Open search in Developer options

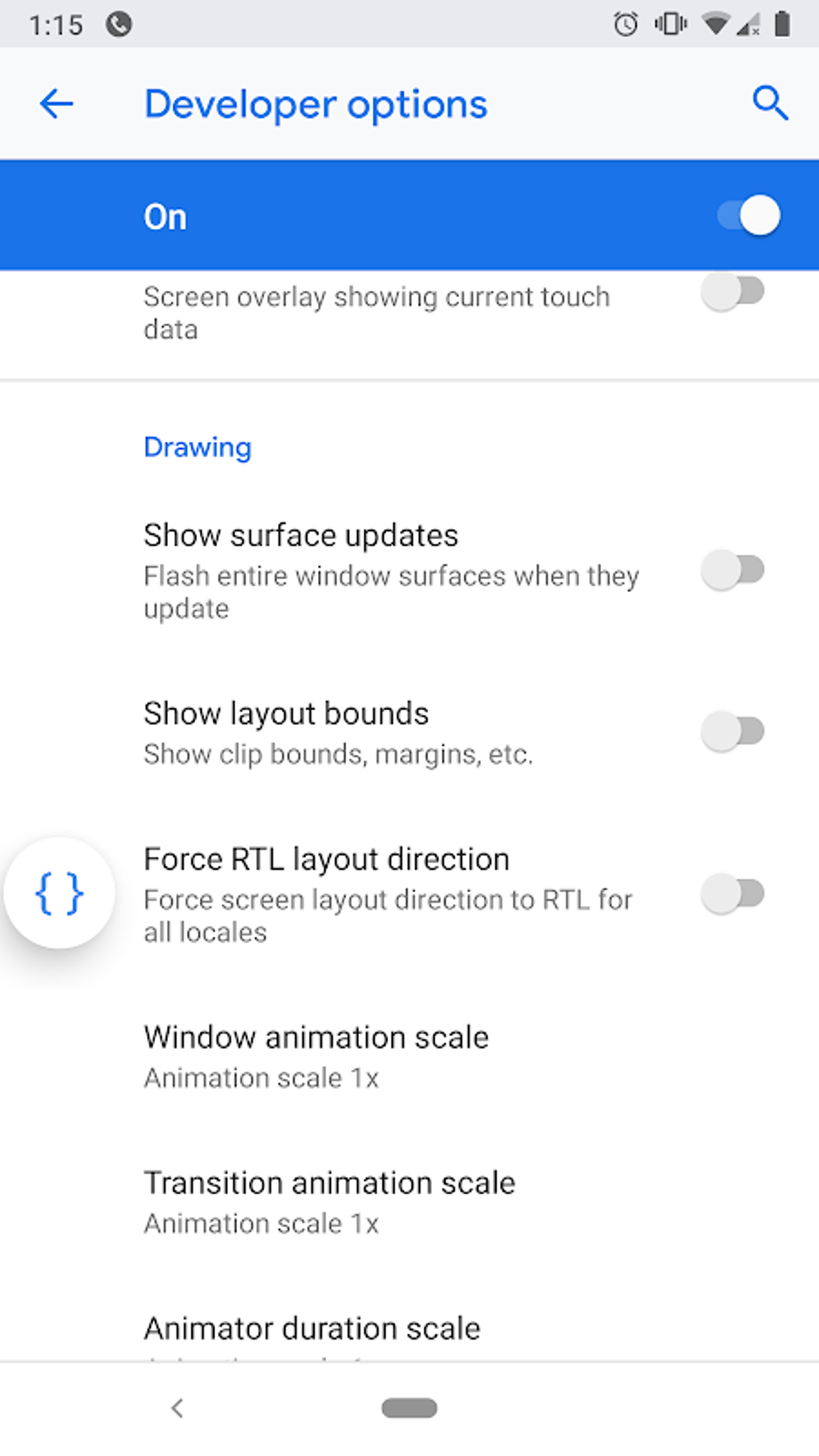(769, 103)
